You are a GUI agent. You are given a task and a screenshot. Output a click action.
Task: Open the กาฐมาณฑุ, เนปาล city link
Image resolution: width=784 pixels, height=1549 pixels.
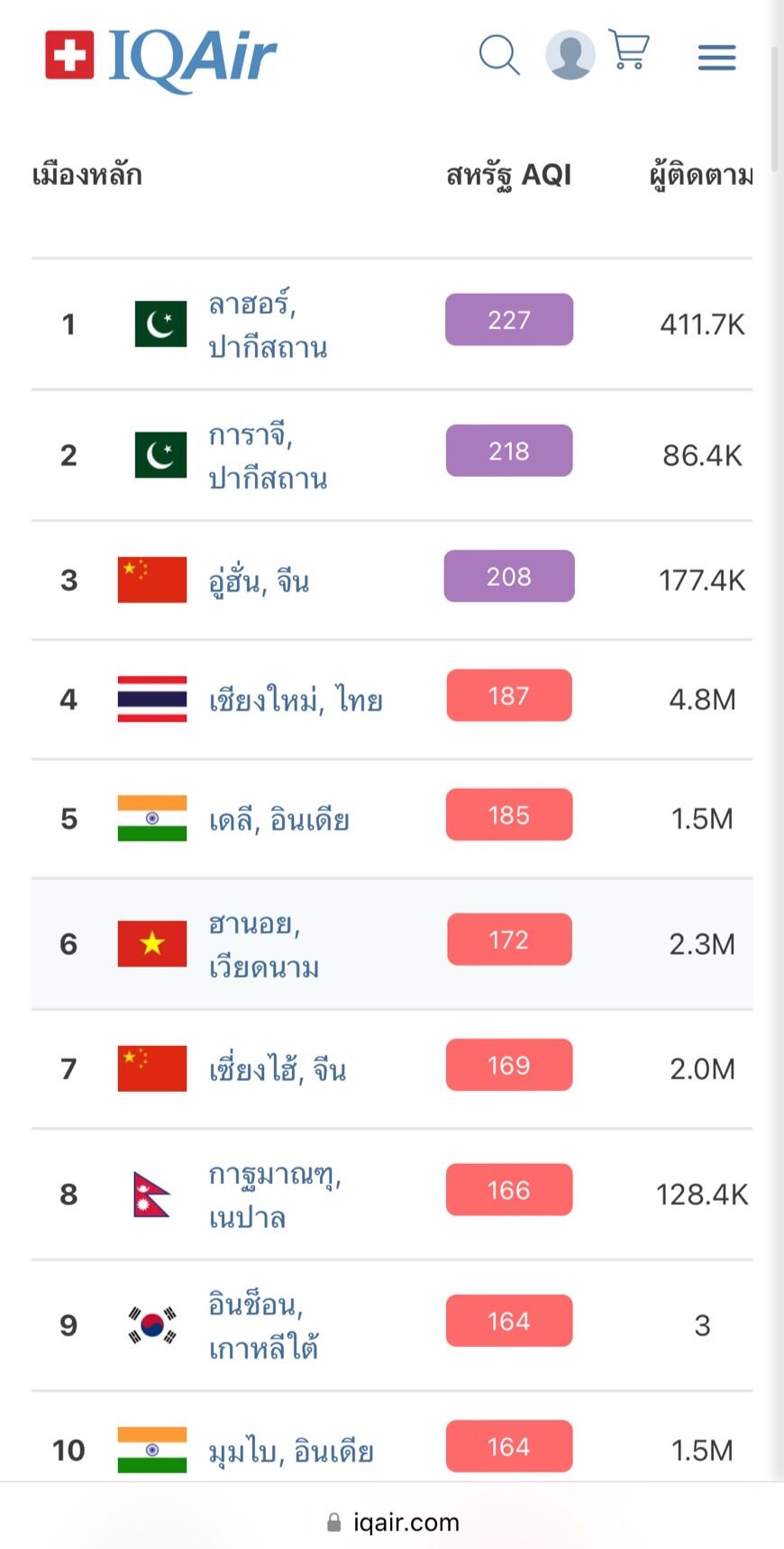(x=275, y=1195)
